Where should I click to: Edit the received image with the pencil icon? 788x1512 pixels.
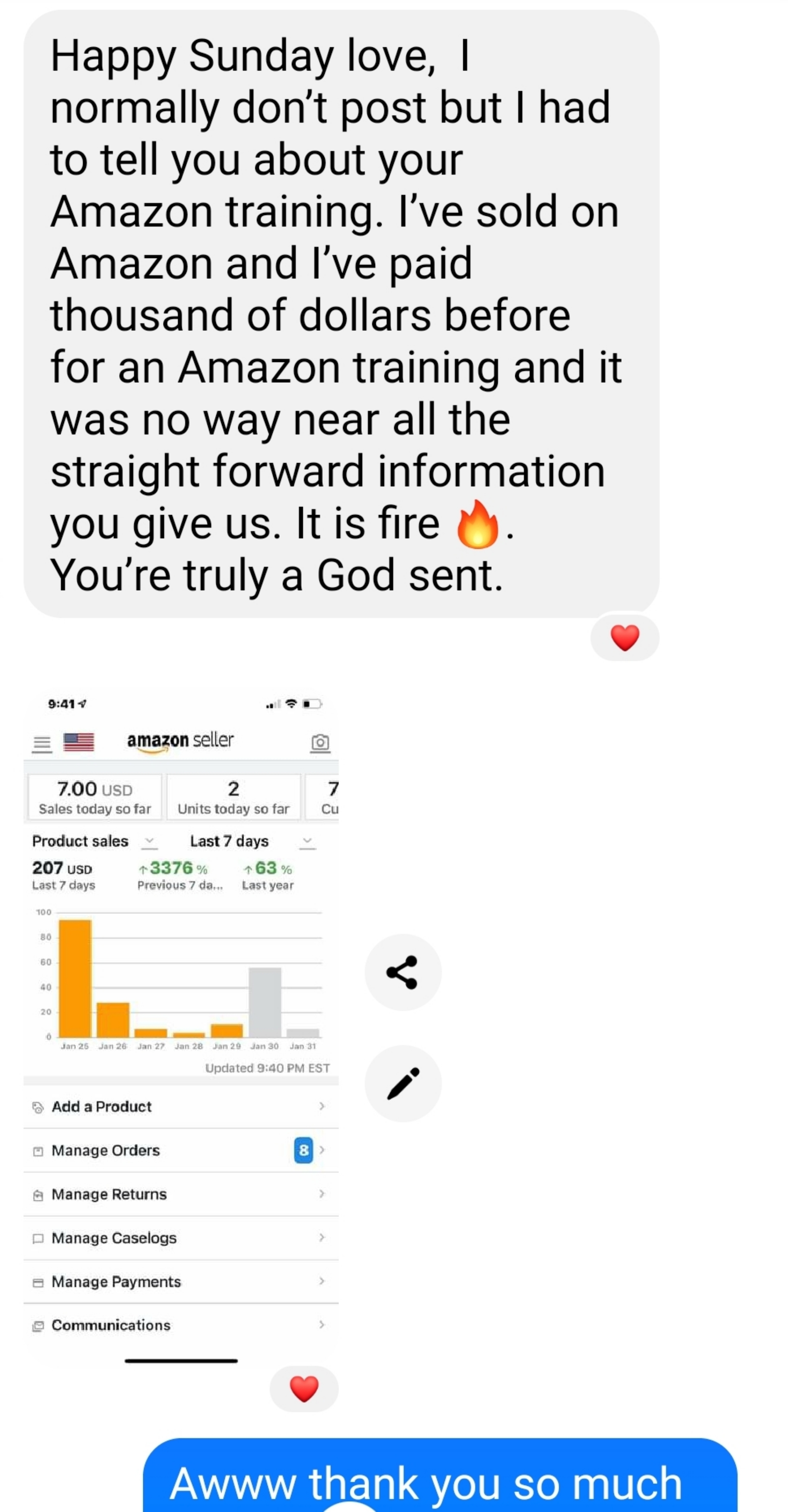(403, 1083)
